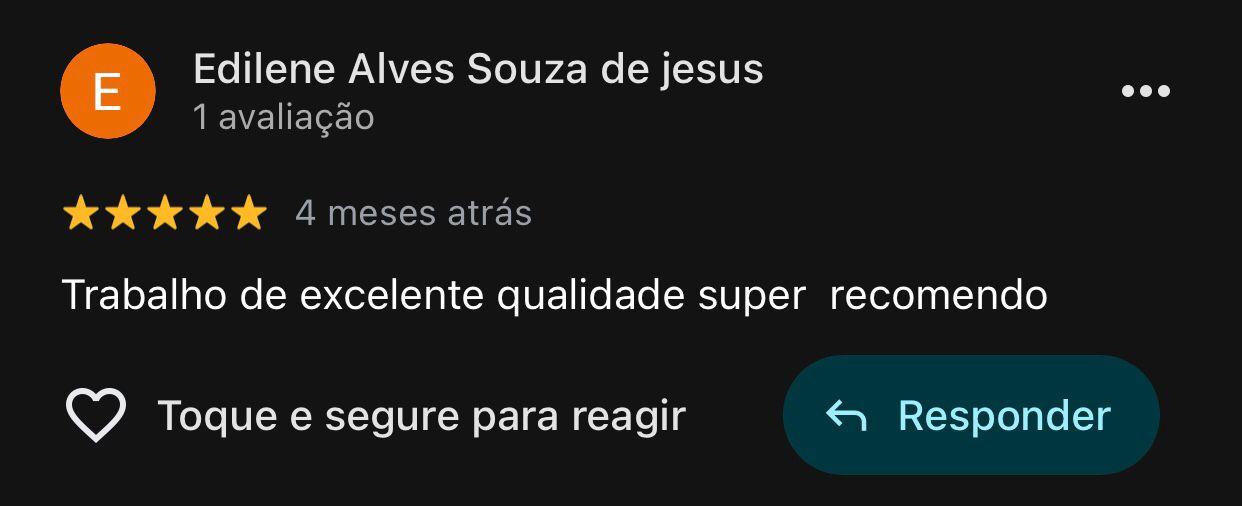Screen dimensions: 1242x506
Task: Tap Responder to reply to the review
Action: pyautogui.click(x=970, y=415)
